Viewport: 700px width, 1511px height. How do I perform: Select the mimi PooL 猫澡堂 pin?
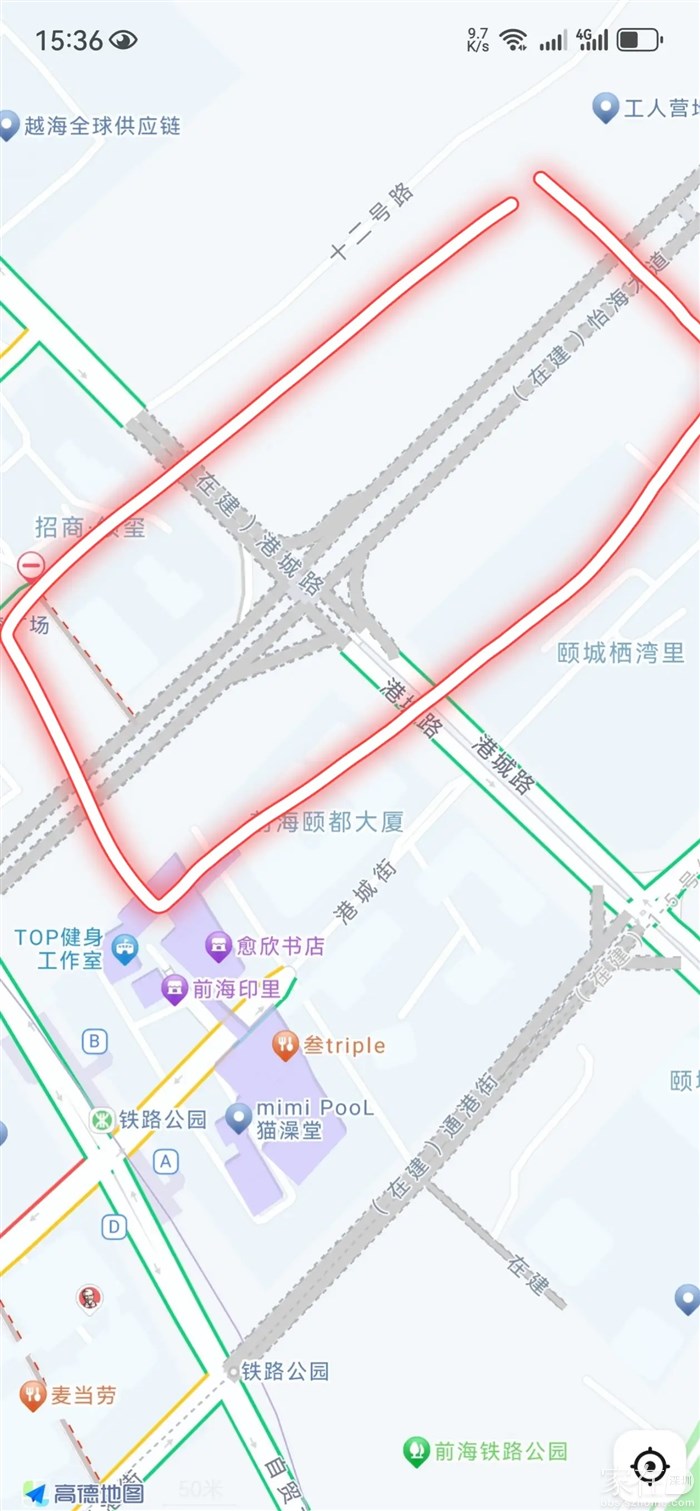coord(238,1117)
